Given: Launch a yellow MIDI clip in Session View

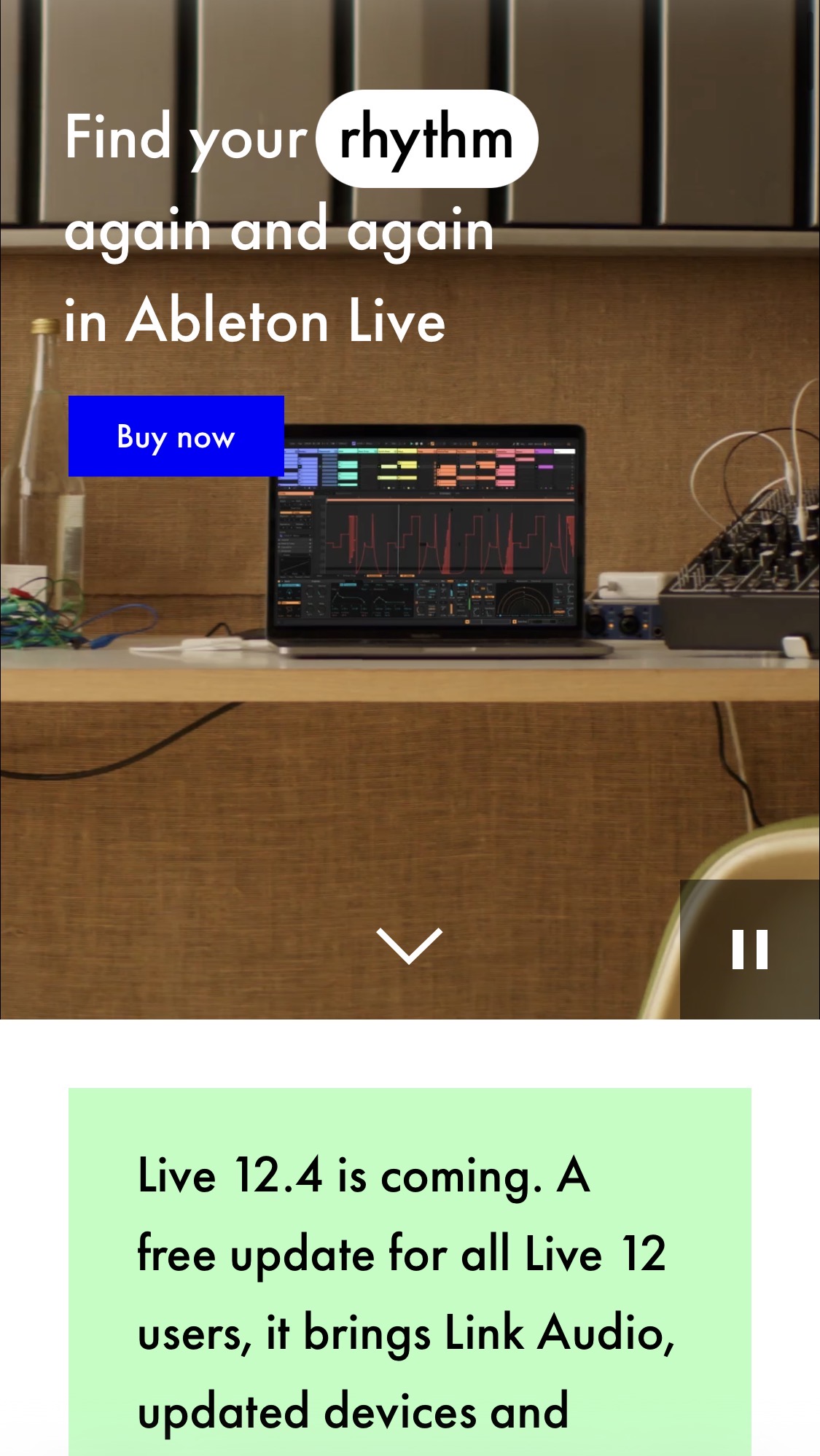Looking at the screenshot, I should point(407,466).
